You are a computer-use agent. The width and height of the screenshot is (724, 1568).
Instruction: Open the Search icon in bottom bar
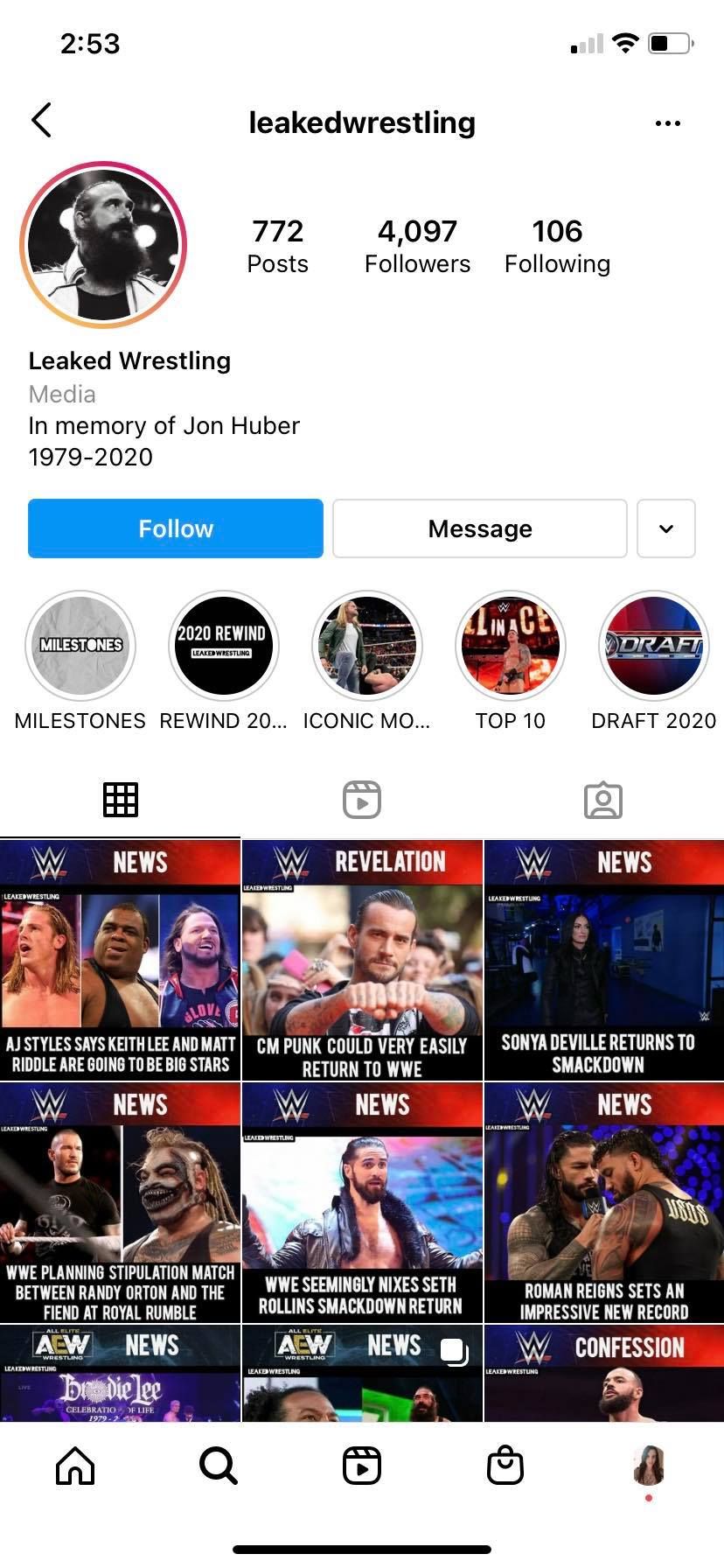tap(217, 1466)
